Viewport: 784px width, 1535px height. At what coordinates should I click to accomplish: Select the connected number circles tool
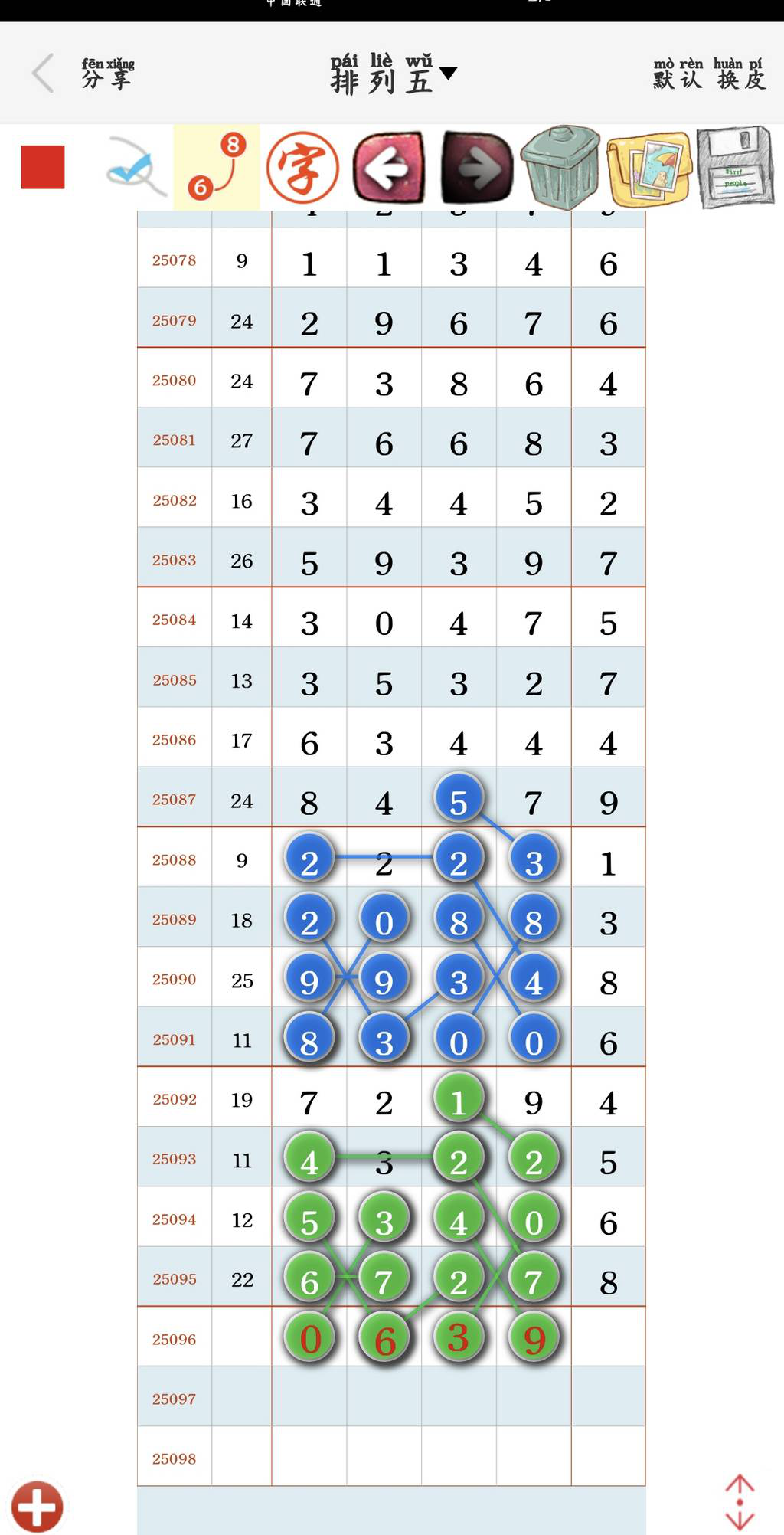point(217,167)
